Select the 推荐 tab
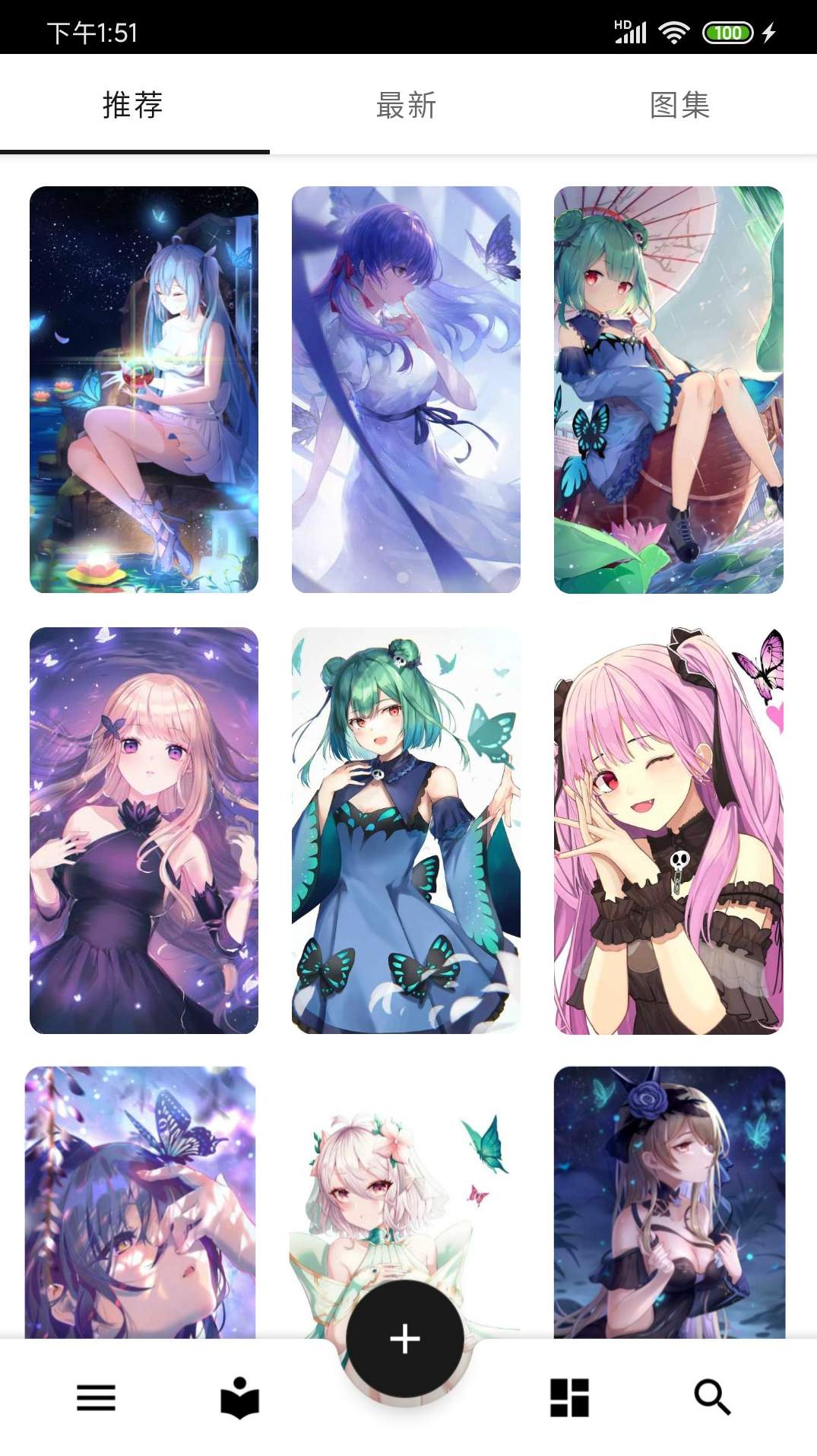The width and height of the screenshot is (817, 1456). pos(134,105)
